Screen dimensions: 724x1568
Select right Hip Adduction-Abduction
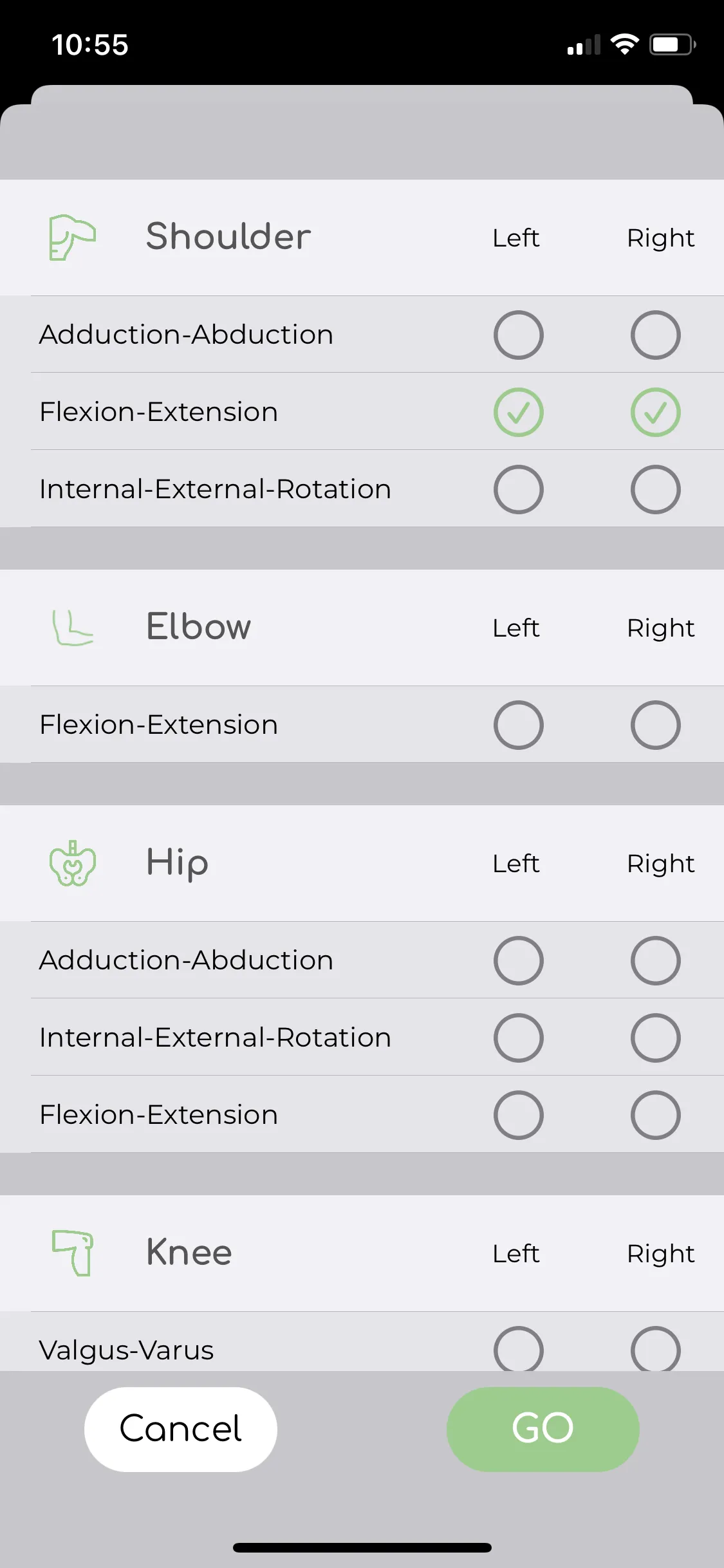[x=655, y=960]
